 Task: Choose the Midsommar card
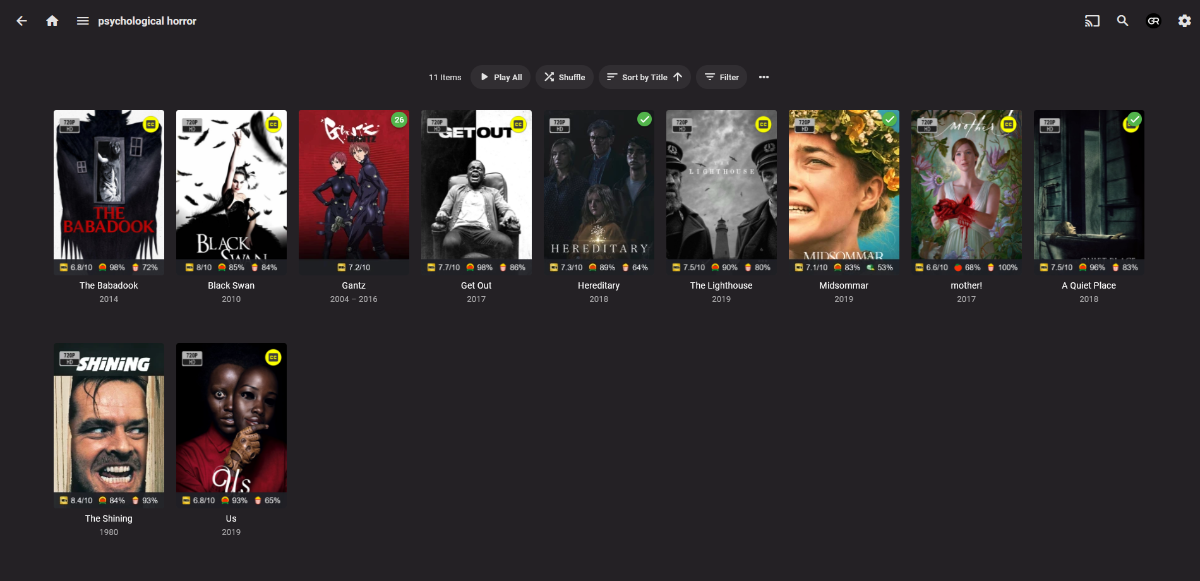tap(843, 185)
